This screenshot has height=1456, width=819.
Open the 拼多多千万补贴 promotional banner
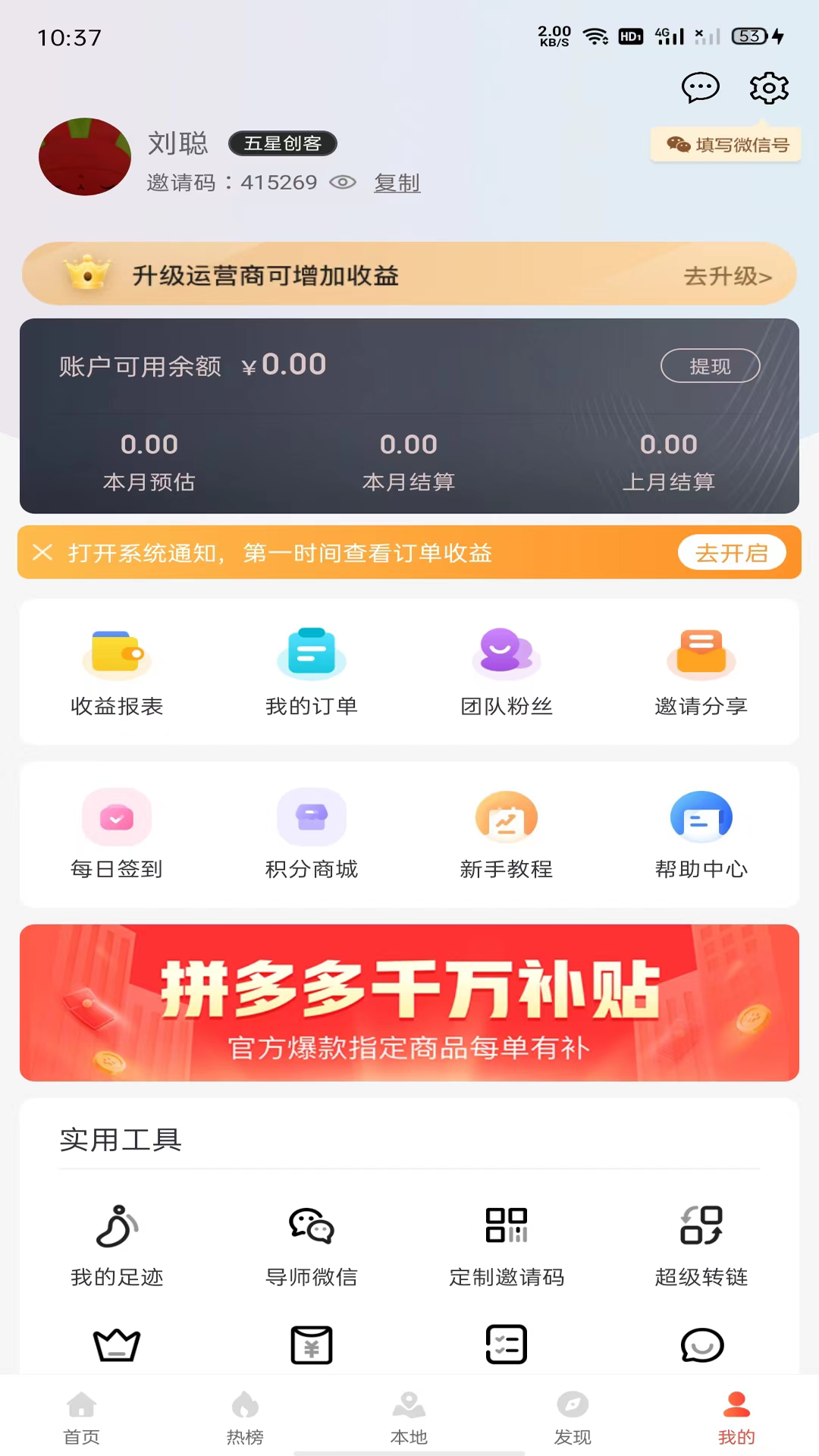click(x=409, y=1003)
